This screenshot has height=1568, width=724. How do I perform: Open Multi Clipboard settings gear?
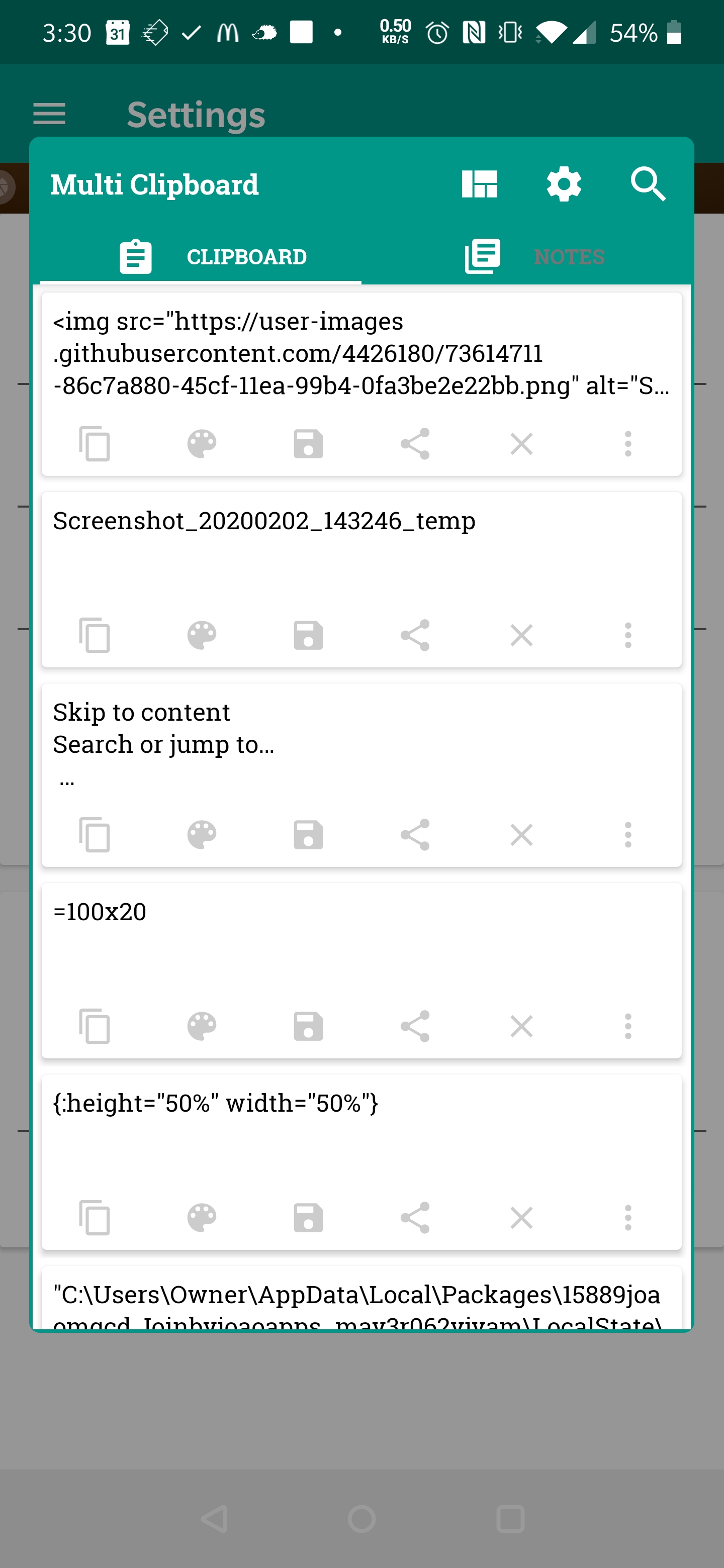pos(563,183)
